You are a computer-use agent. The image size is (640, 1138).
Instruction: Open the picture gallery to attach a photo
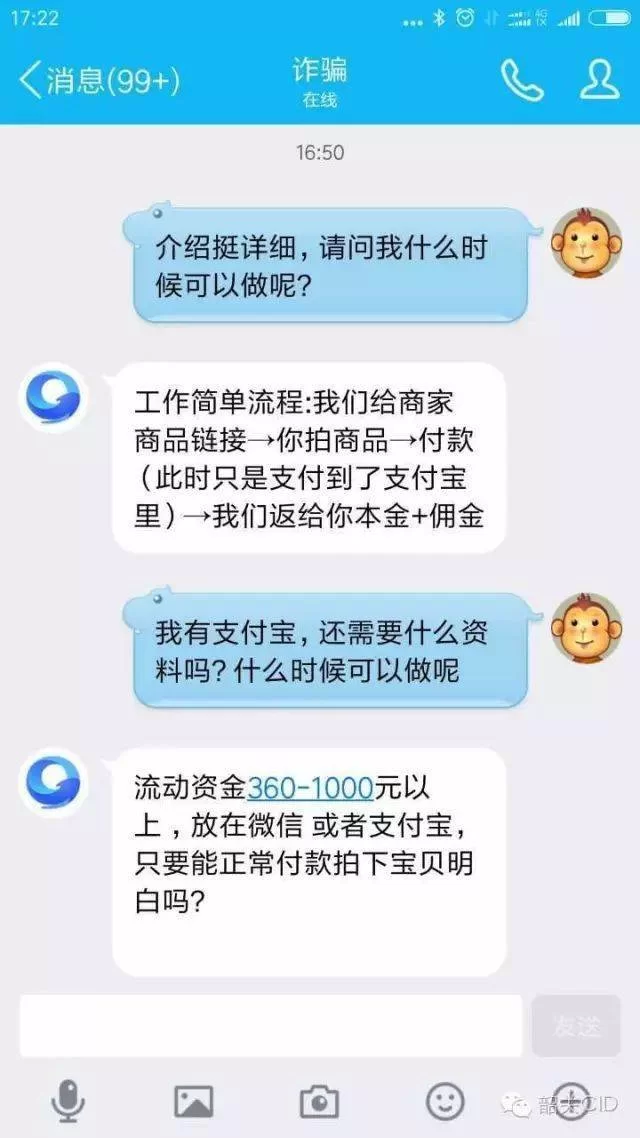pos(194,1102)
